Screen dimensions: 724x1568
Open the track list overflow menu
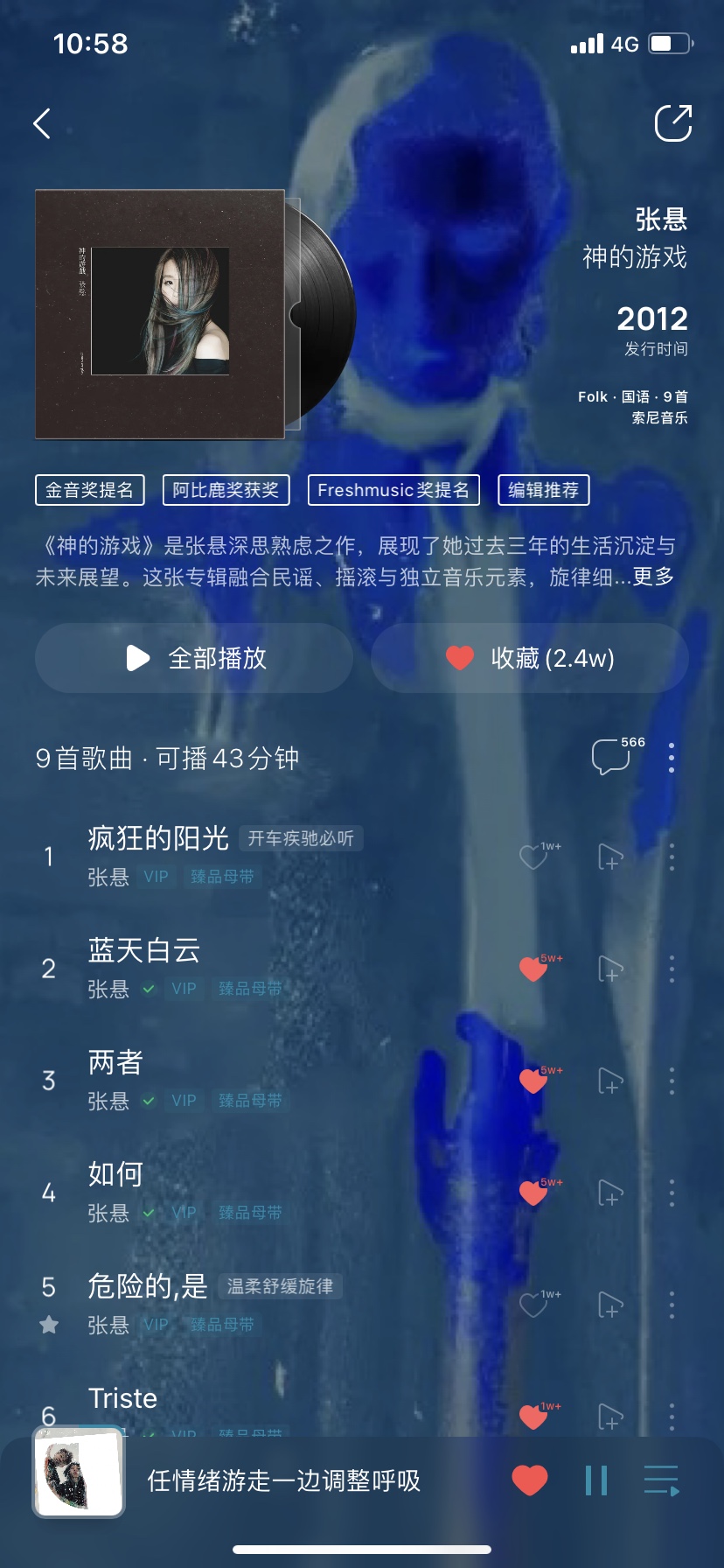[x=672, y=757]
